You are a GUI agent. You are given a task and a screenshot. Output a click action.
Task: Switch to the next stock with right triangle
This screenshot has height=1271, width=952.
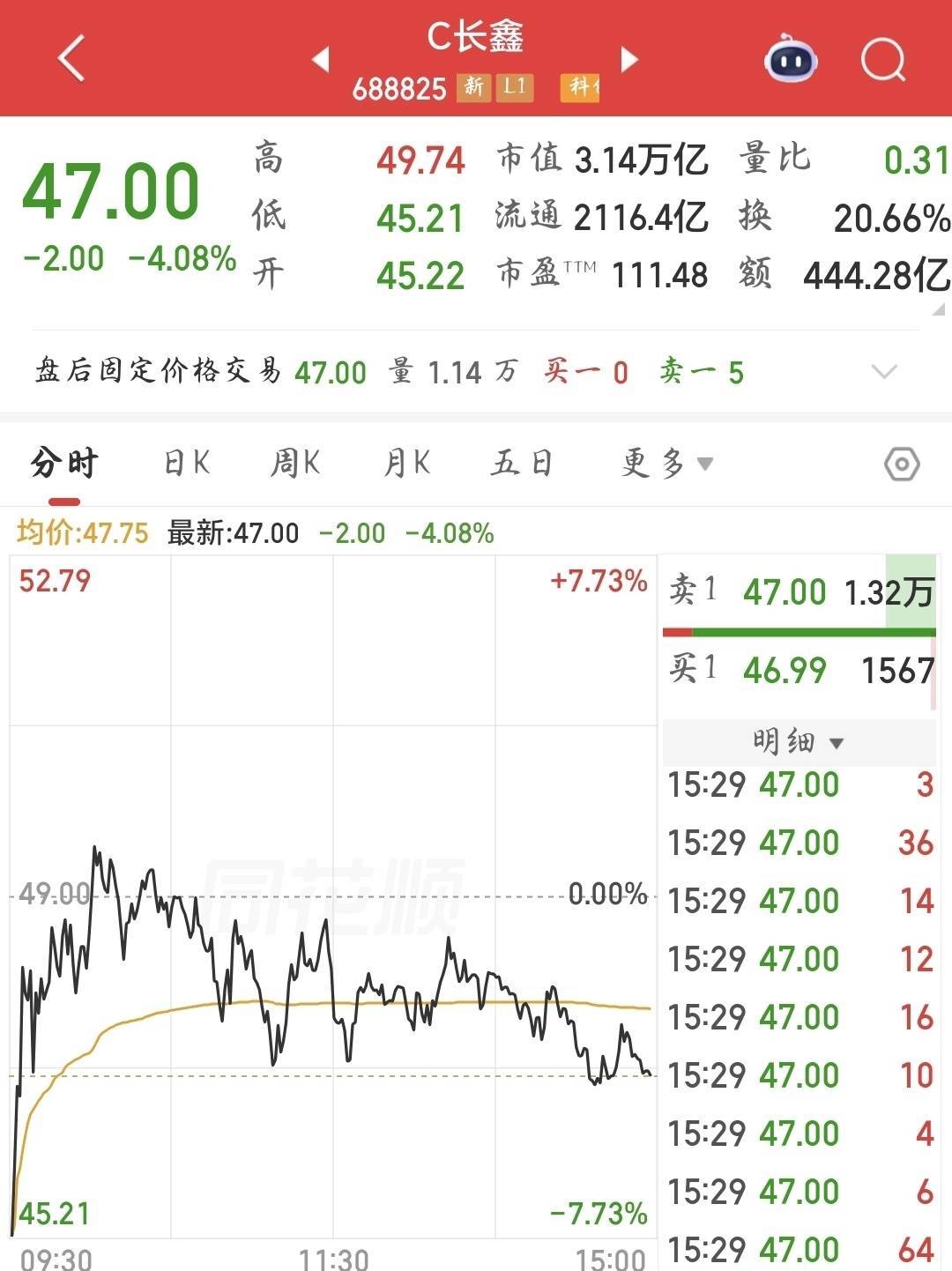coord(628,59)
